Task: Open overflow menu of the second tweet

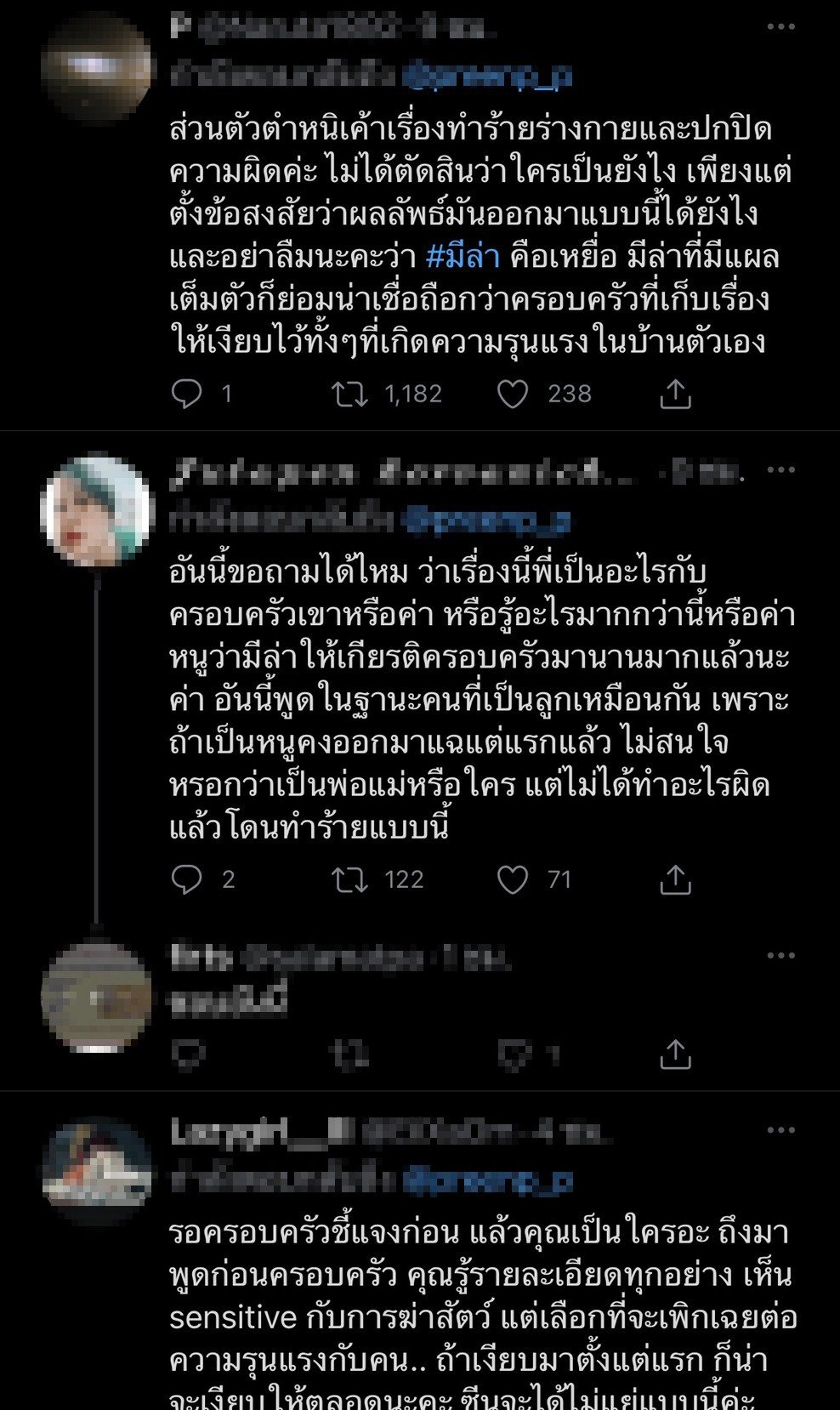Action: click(x=780, y=469)
